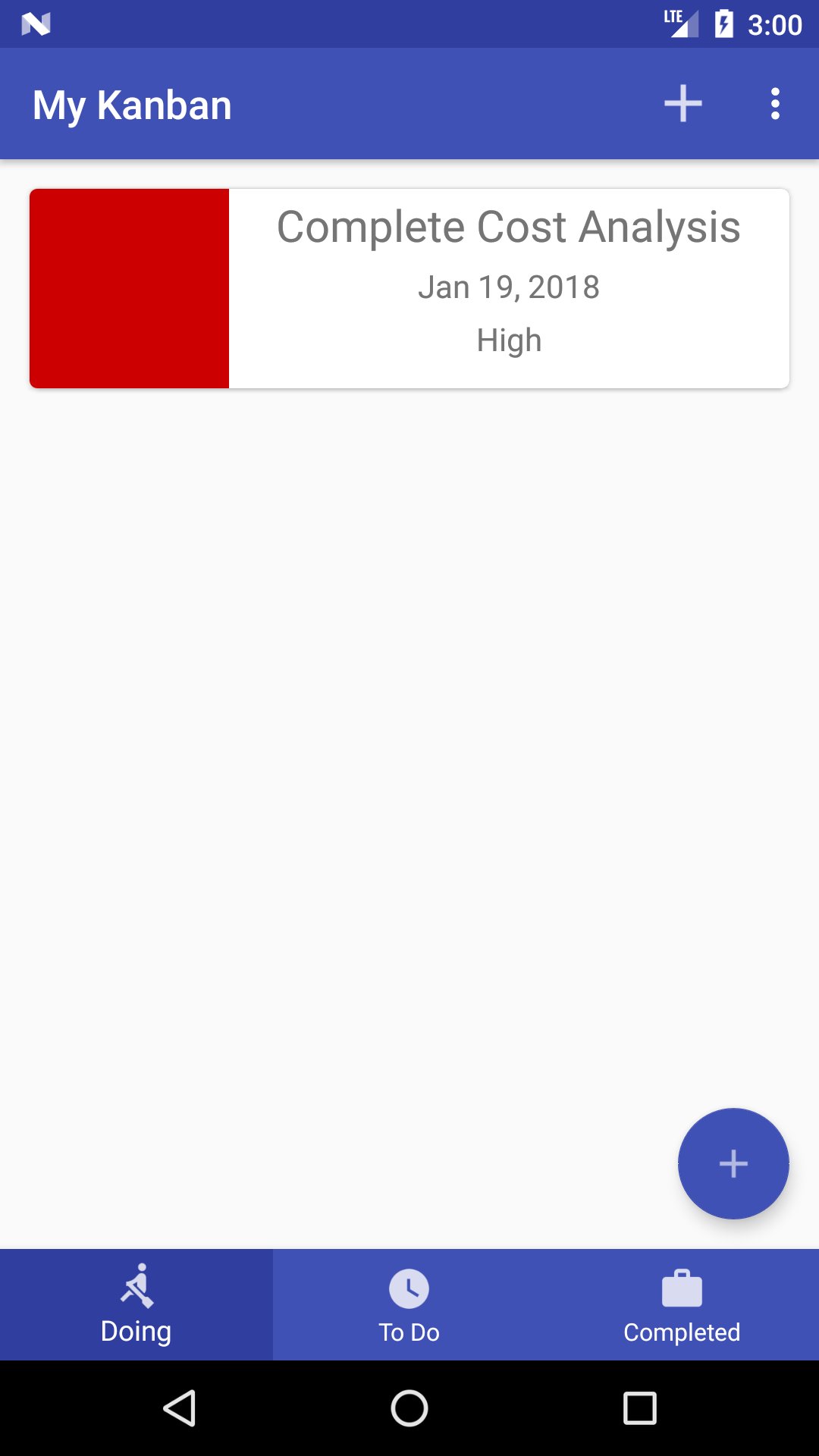Tap the plus icon in the top toolbar
The width and height of the screenshot is (819, 1456).
[x=682, y=103]
